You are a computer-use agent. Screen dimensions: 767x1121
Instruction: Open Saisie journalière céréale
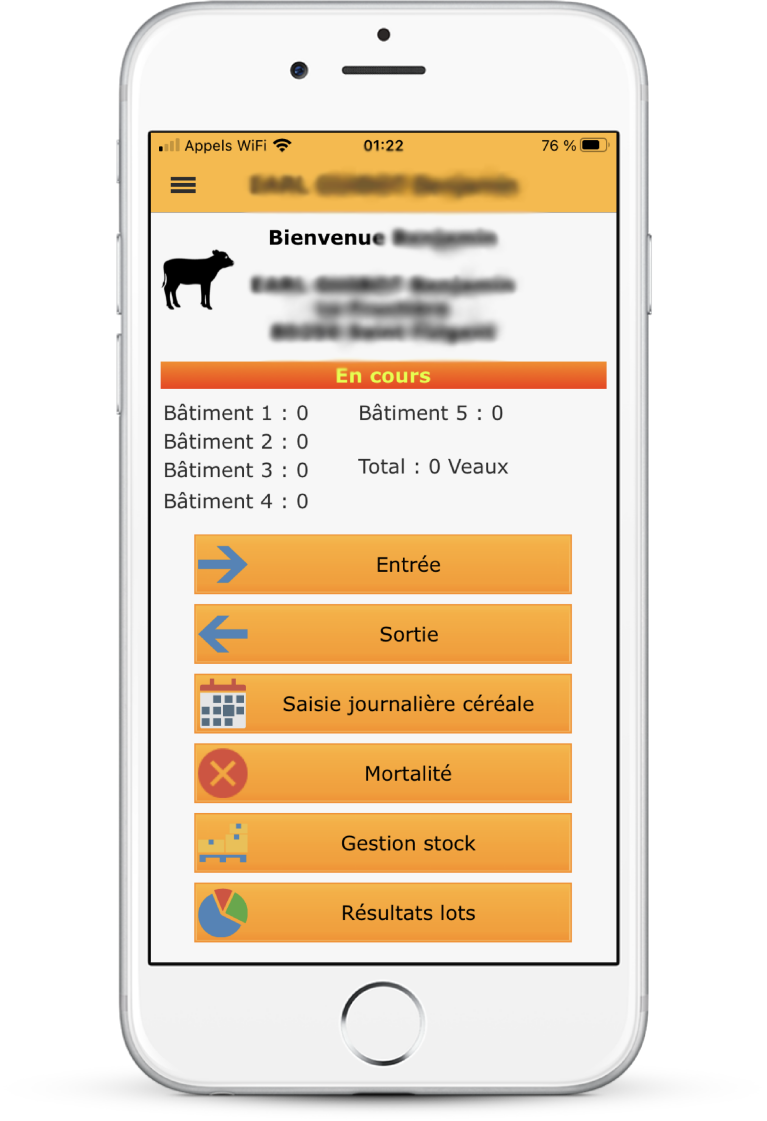tap(383, 704)
